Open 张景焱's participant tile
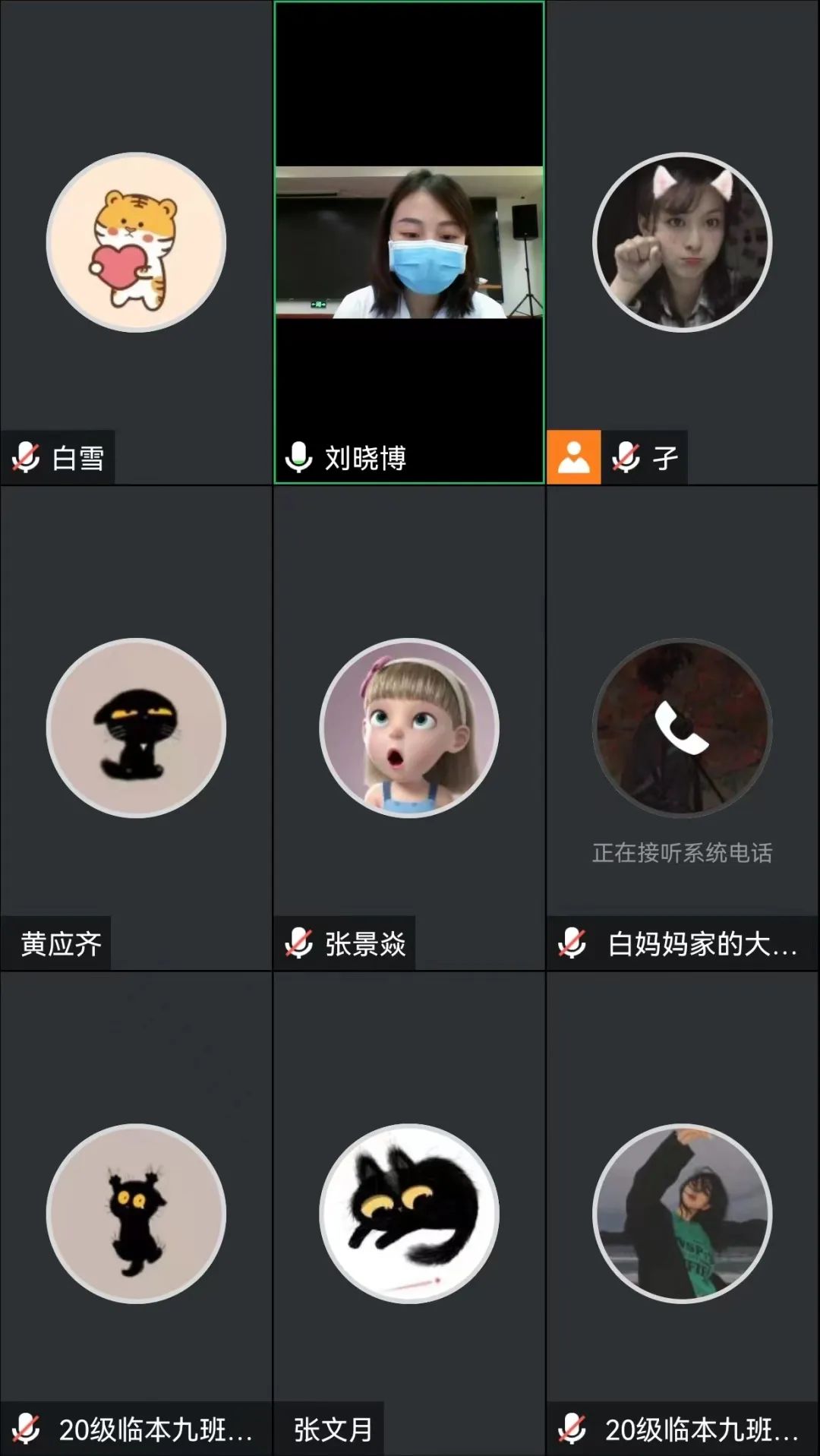820x1456 pixels. click(409, 728)
